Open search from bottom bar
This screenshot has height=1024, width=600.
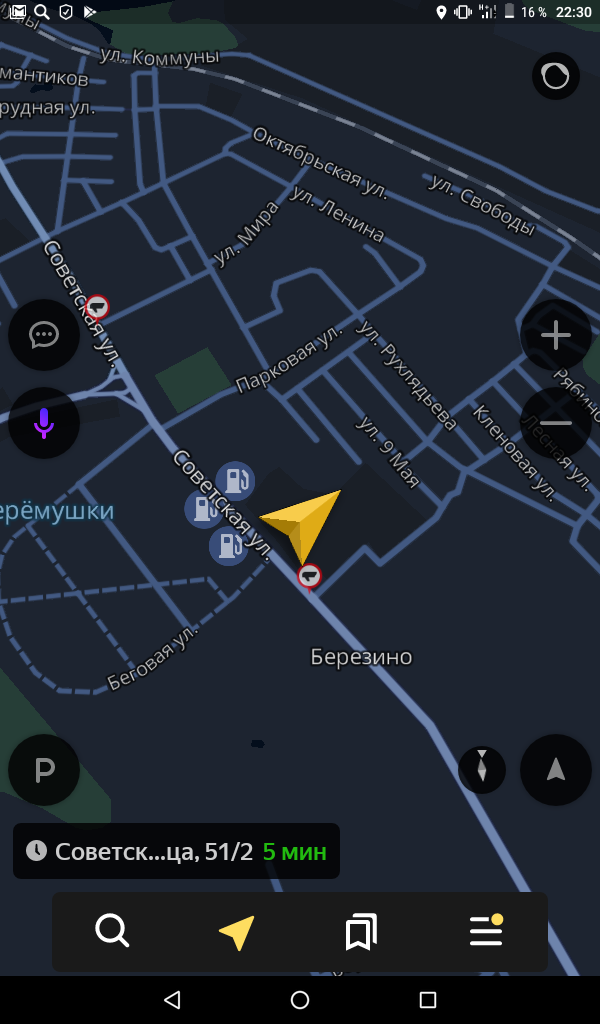112,932
